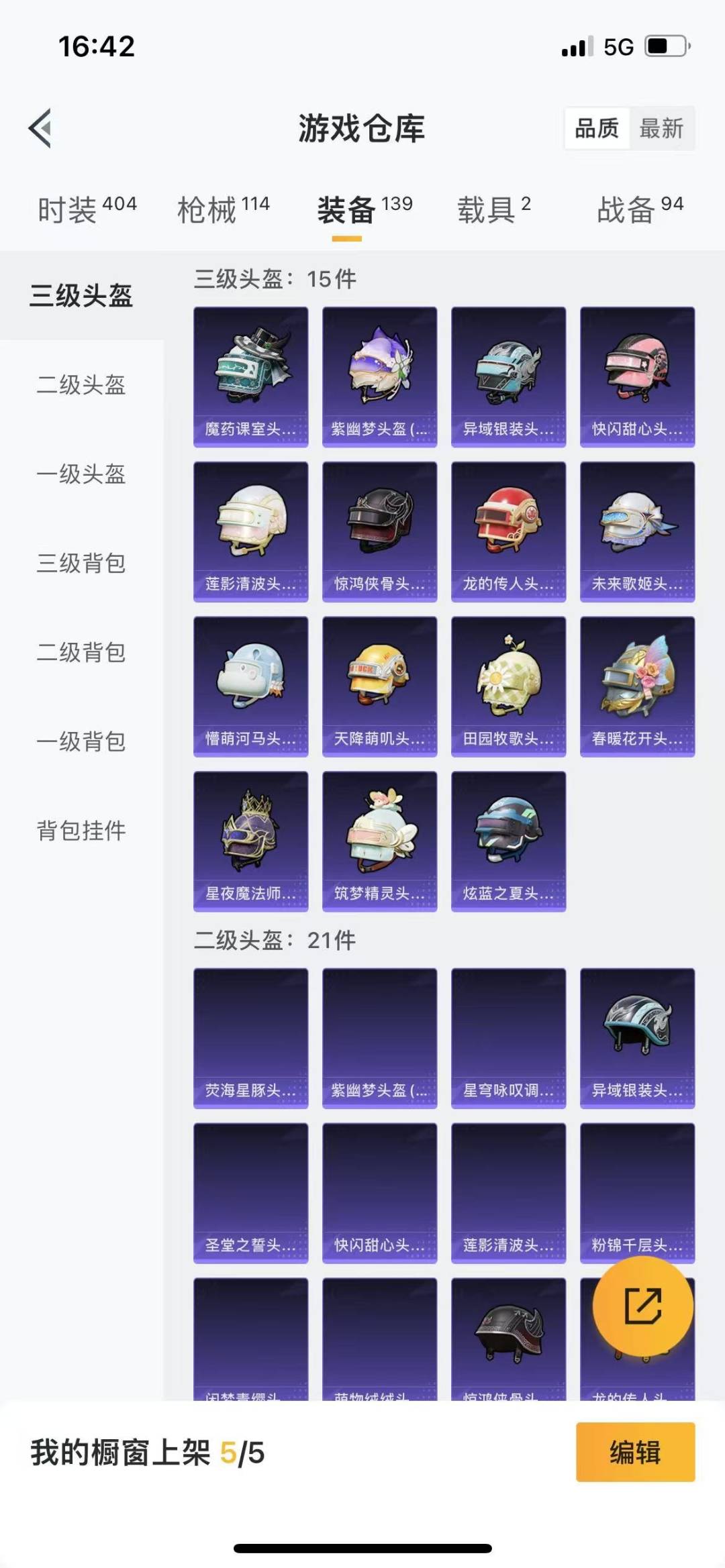
Task: View the 龙的传人 level-three helmet
Action: tap(509, 532)
